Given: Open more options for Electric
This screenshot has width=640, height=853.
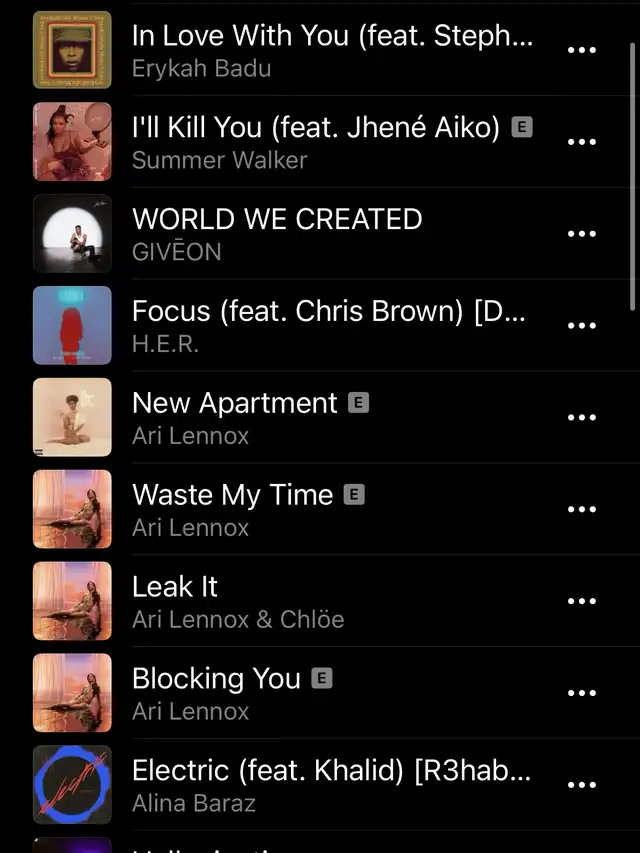Looking at the screenshot, I should pos(581,786).
